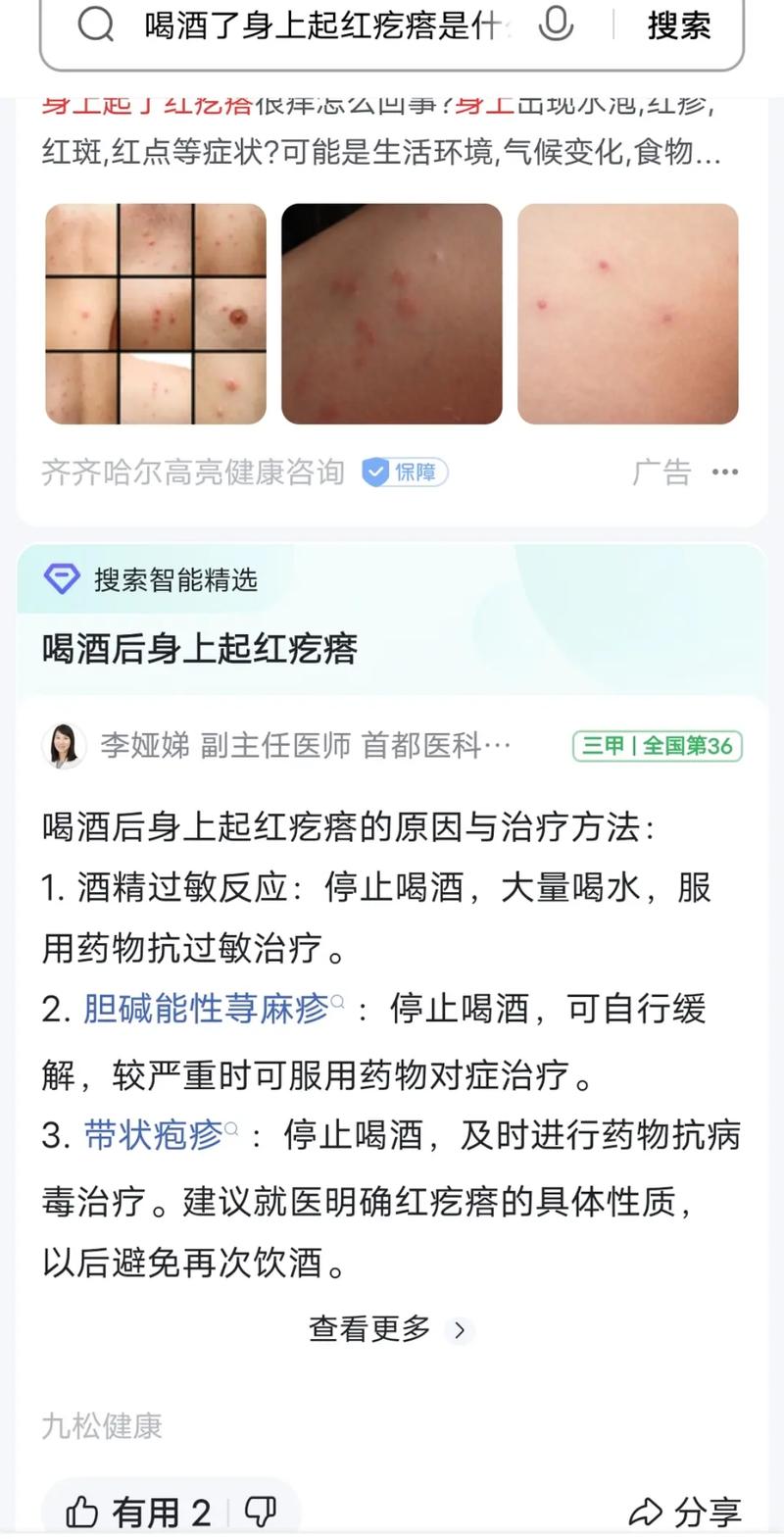Dislike this answer with thumbs down
The width and height of the screenshot is (784, 1539).
pyautogui.click(x=260, y=1512)
